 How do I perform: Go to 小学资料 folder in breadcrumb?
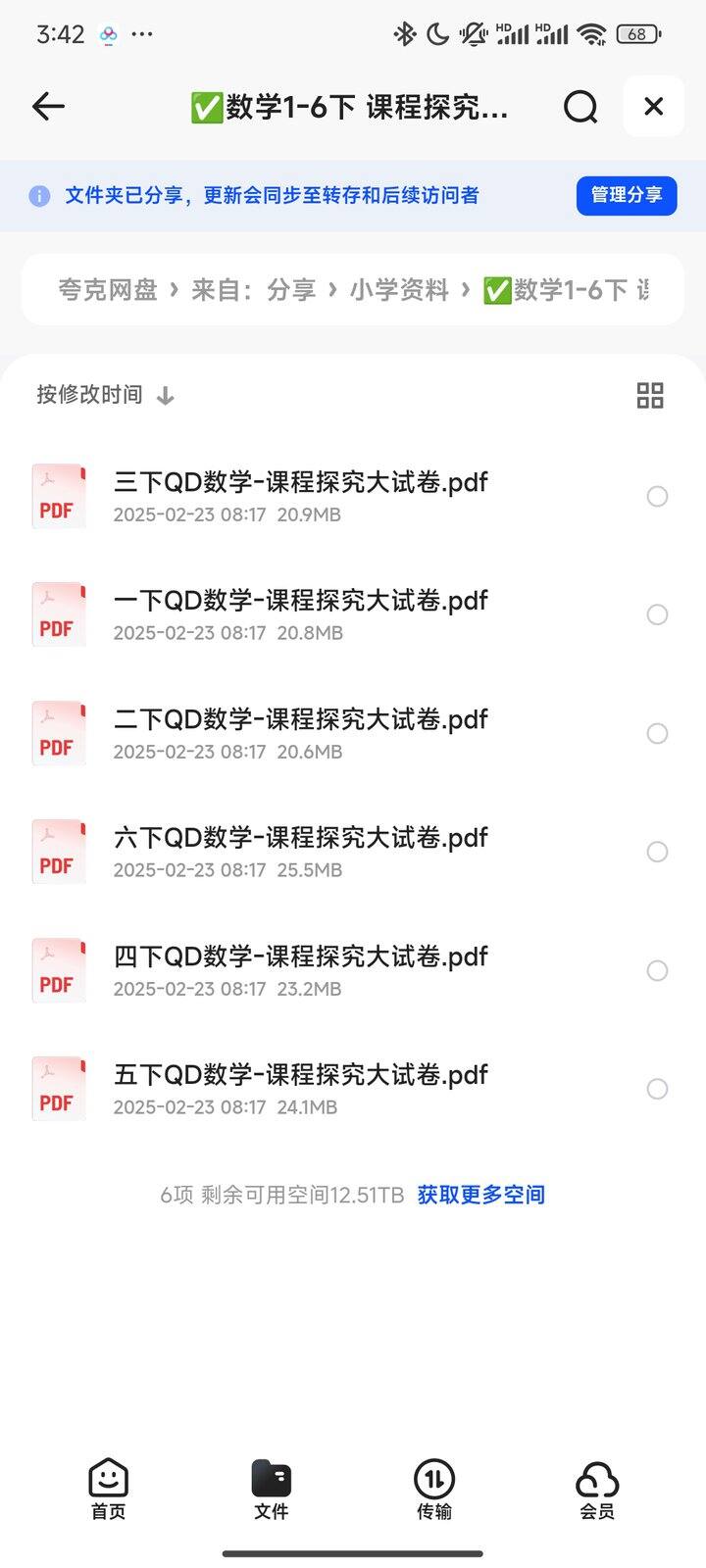(x=399, y=290)
